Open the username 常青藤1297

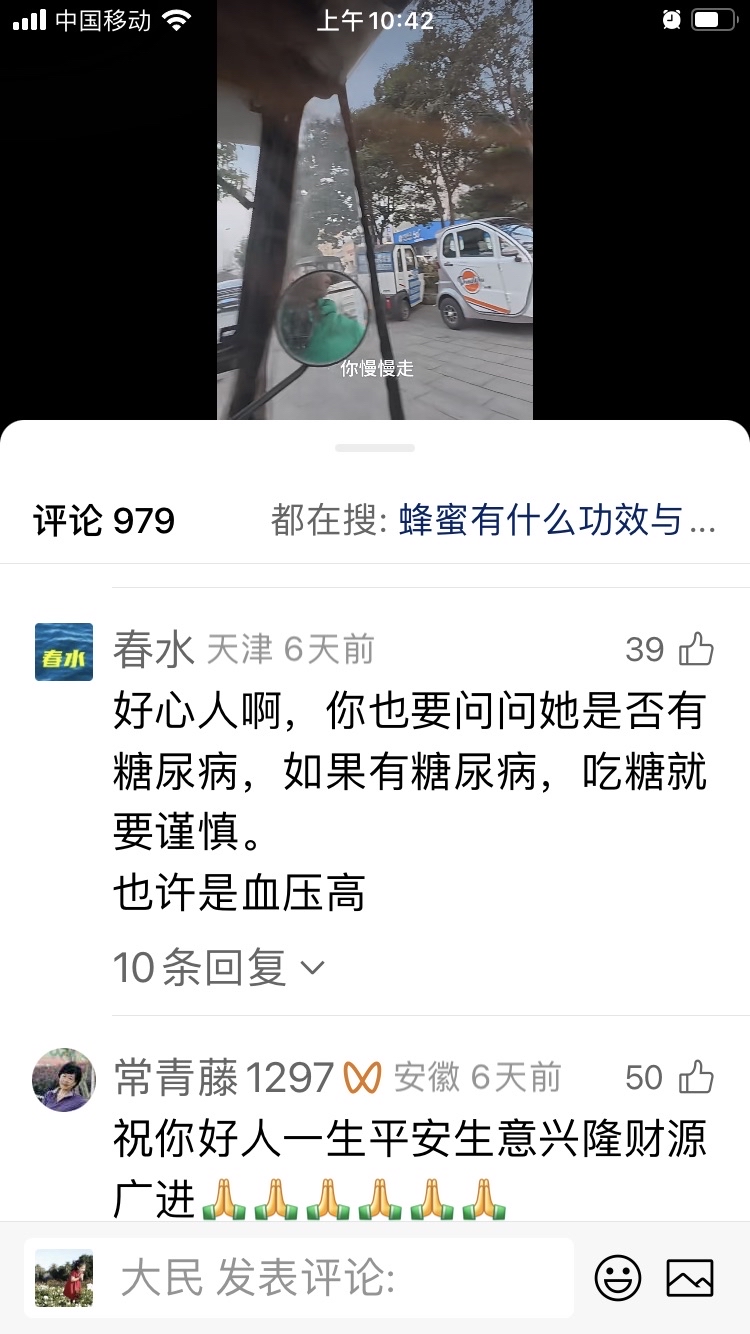click(x=223, y=1077)
